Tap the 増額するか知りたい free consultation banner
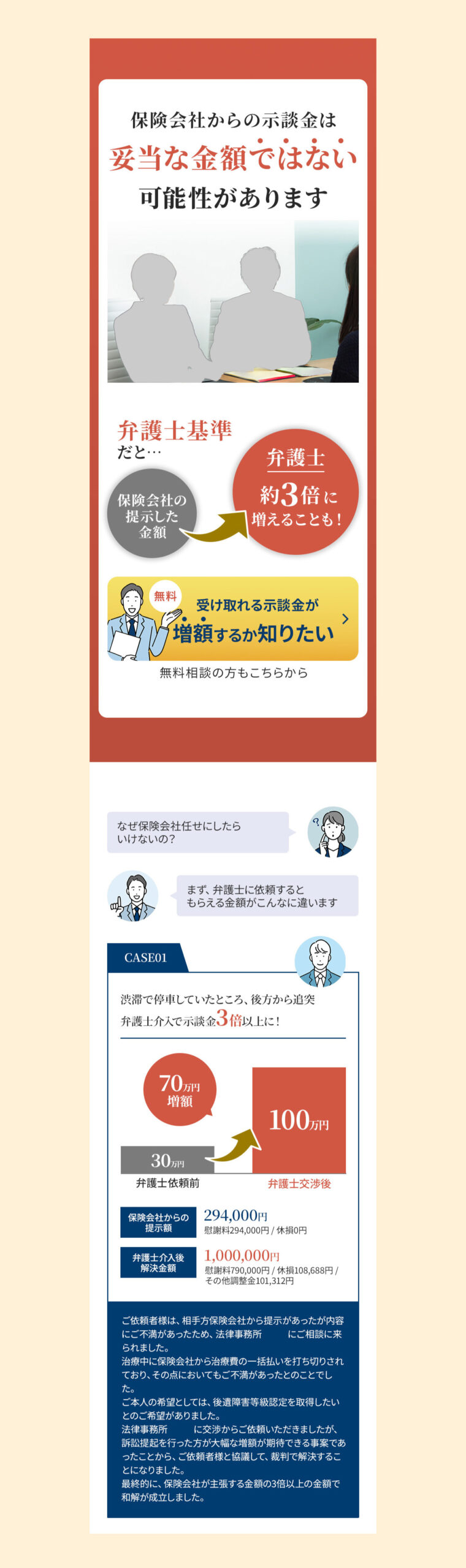 (233, 619)
